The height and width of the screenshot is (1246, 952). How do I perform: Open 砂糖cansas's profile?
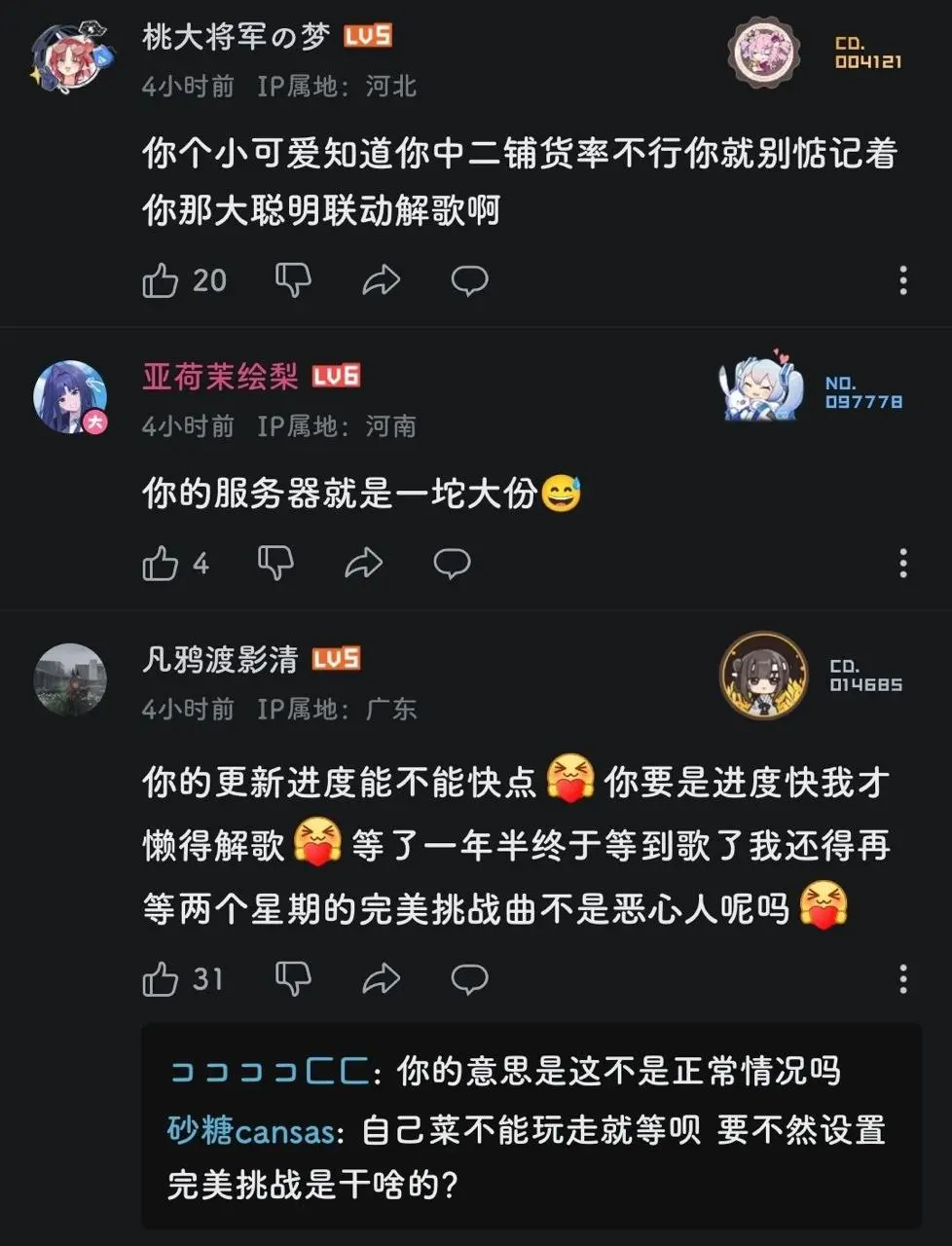pos(244,1130)
